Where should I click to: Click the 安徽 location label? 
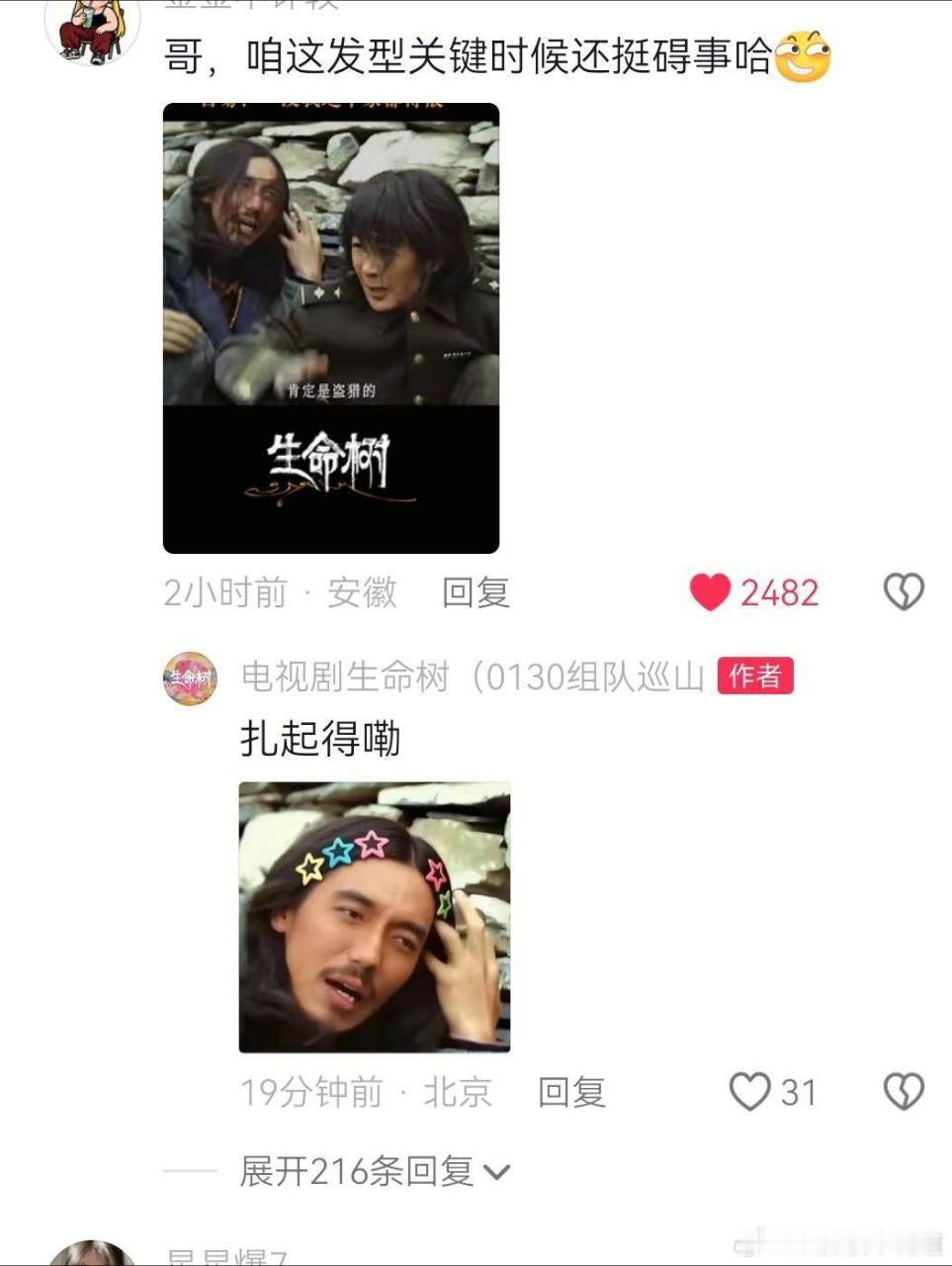coord(363,593)
